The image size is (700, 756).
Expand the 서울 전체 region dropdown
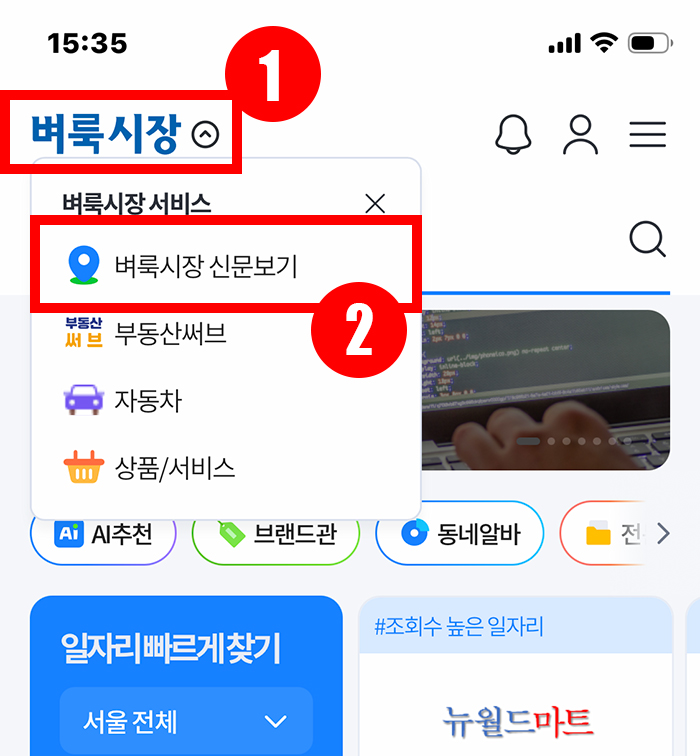(186, 721)
